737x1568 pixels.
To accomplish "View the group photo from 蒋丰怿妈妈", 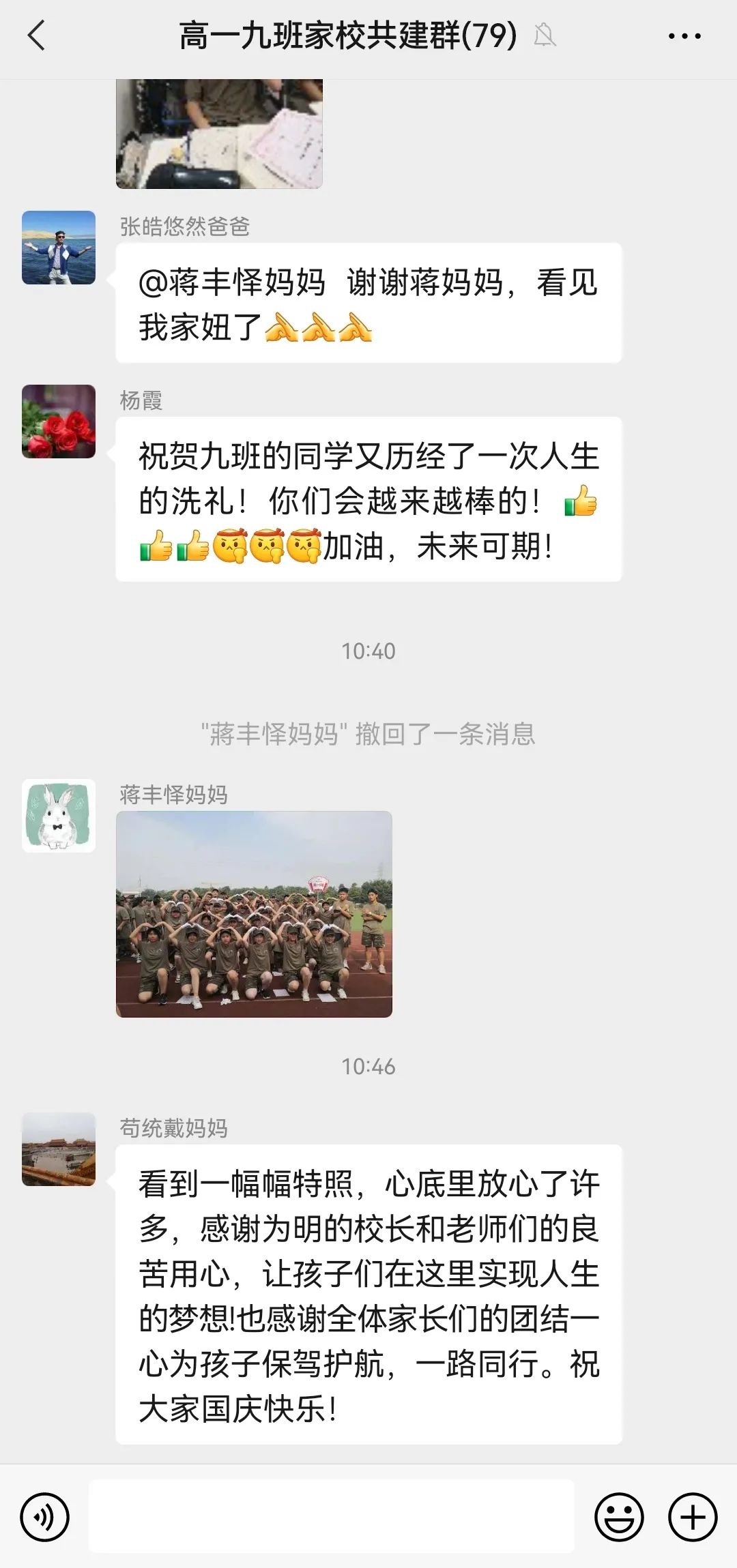I will pos(254,914).
